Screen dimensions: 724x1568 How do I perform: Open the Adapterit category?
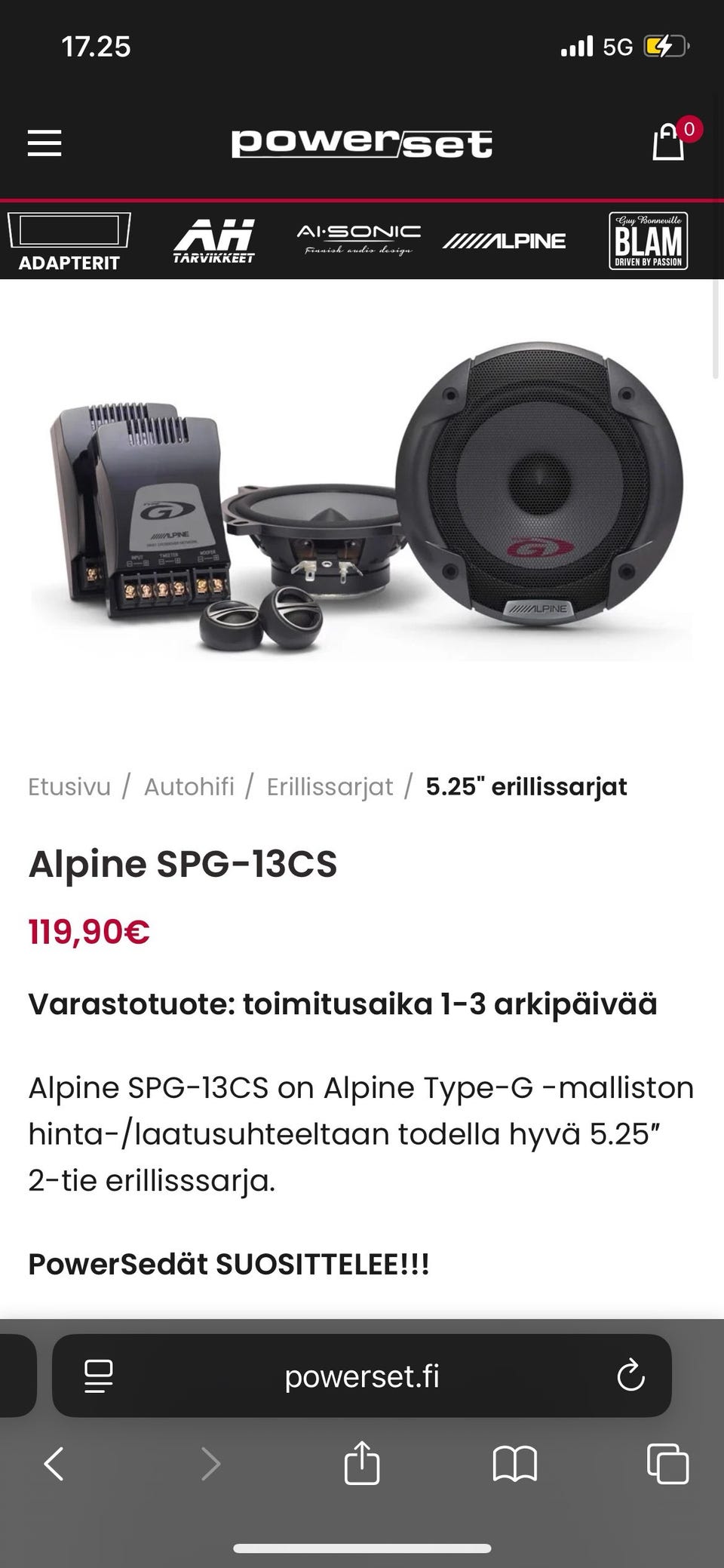pos(69,241)
